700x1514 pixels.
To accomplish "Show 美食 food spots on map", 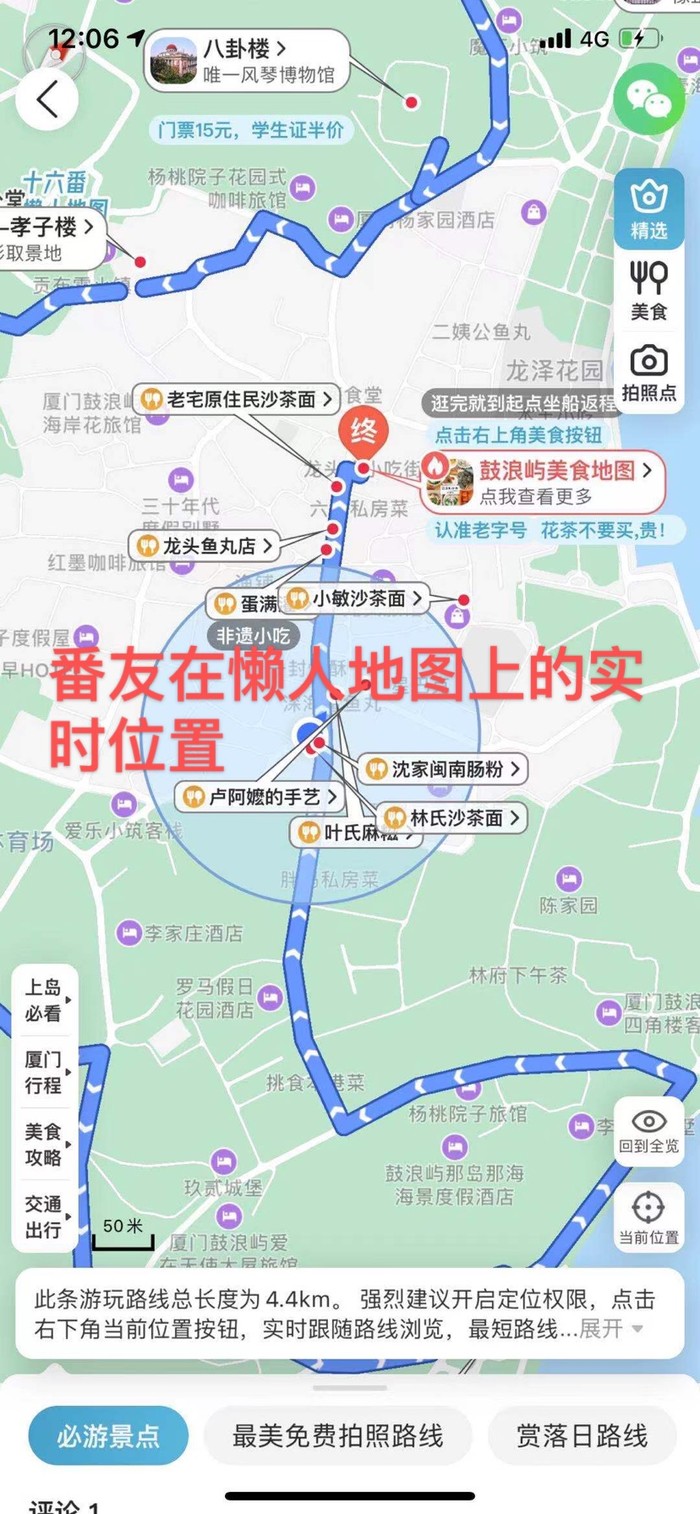I will [x=649, y=291].
